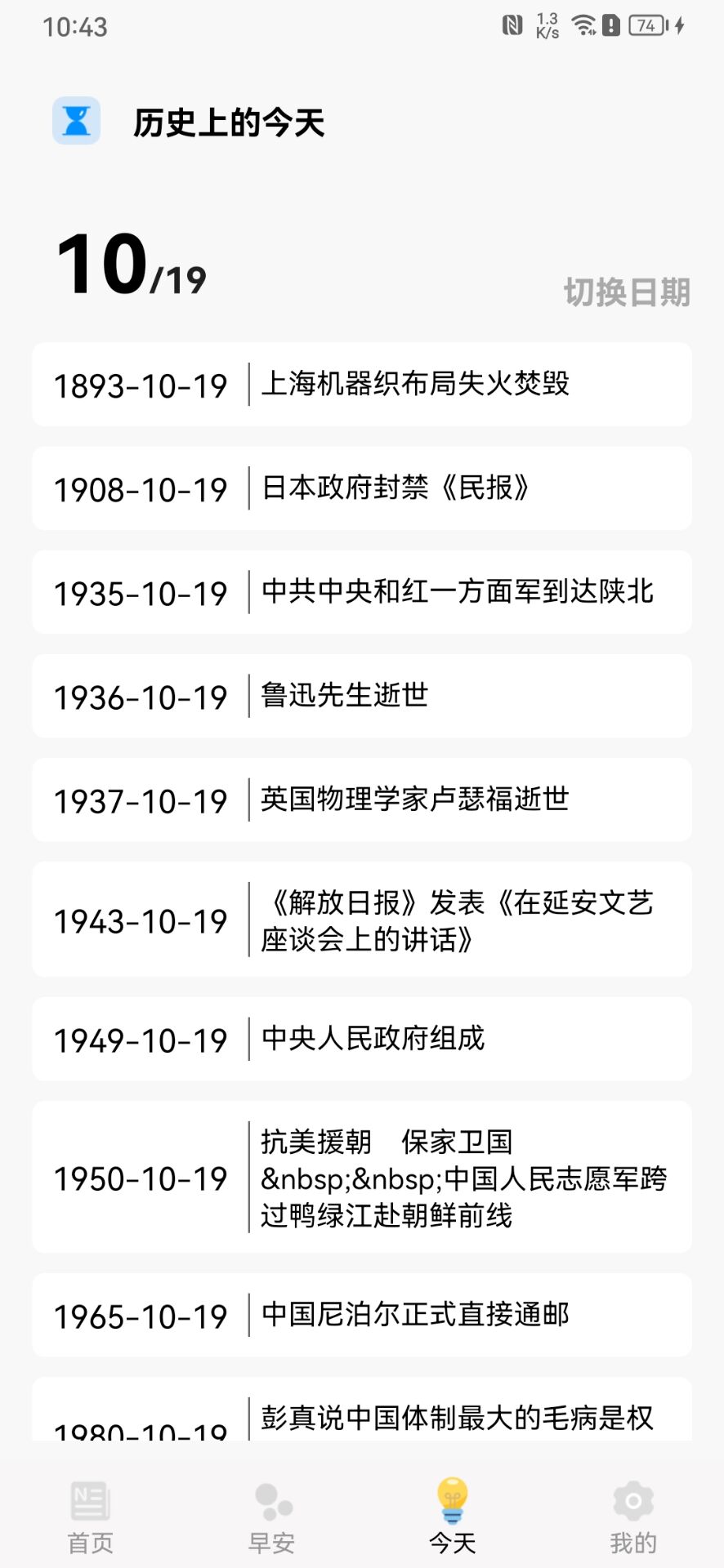
Task: Select 英国物理学家卢瑟福逝世 event
Action: [361, 800]
